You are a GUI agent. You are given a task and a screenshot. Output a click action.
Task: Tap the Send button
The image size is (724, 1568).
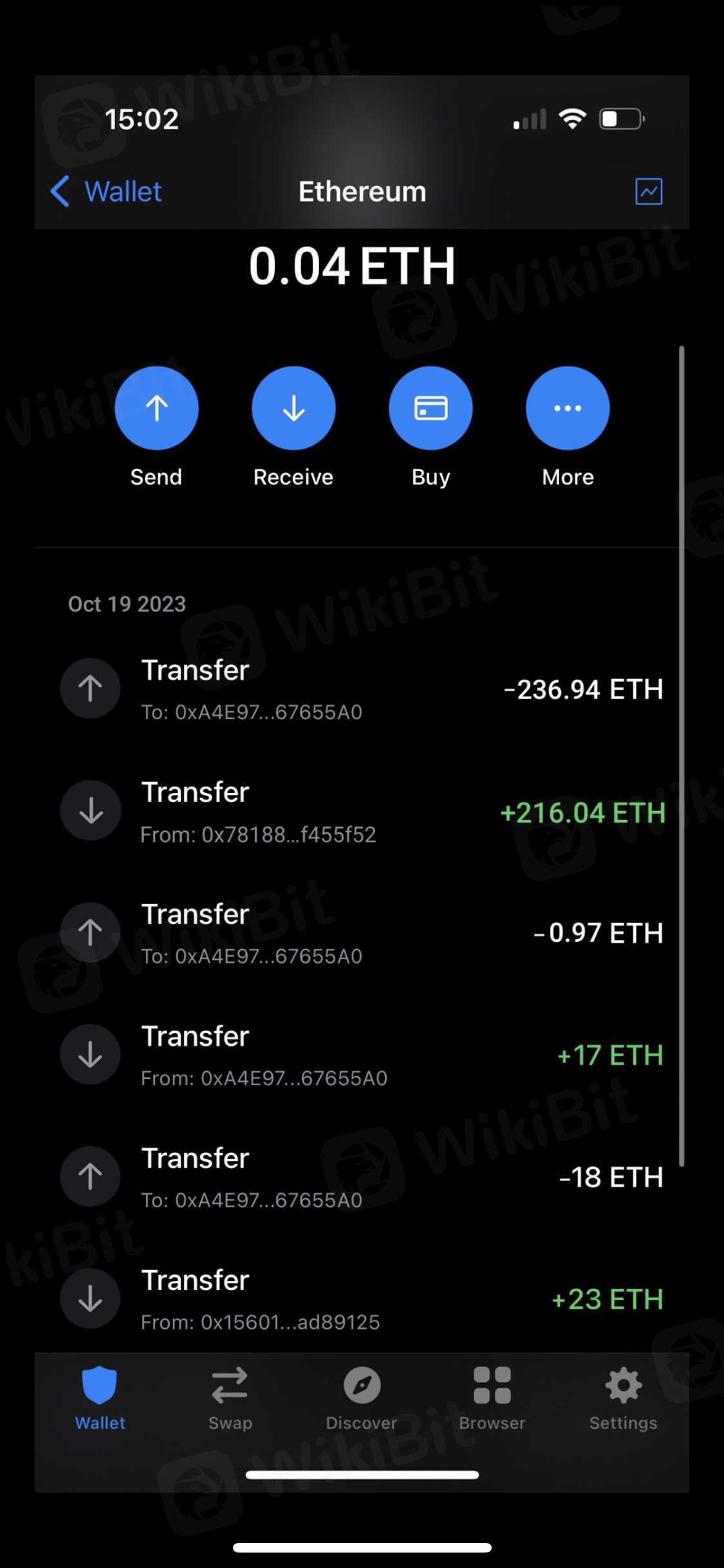(x=156, y=408)
